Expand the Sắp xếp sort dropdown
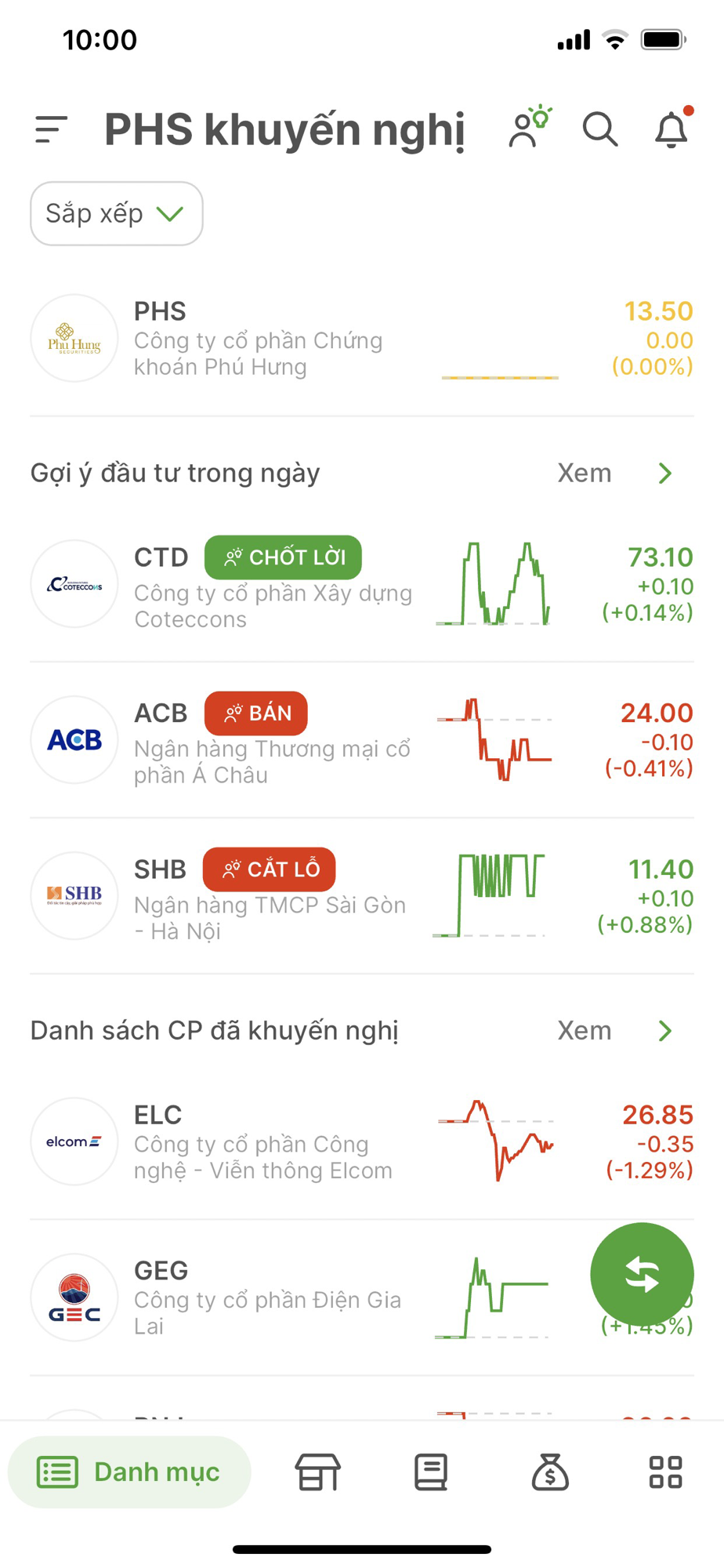This screenshot has height=1568, width=724. point(117,213)
